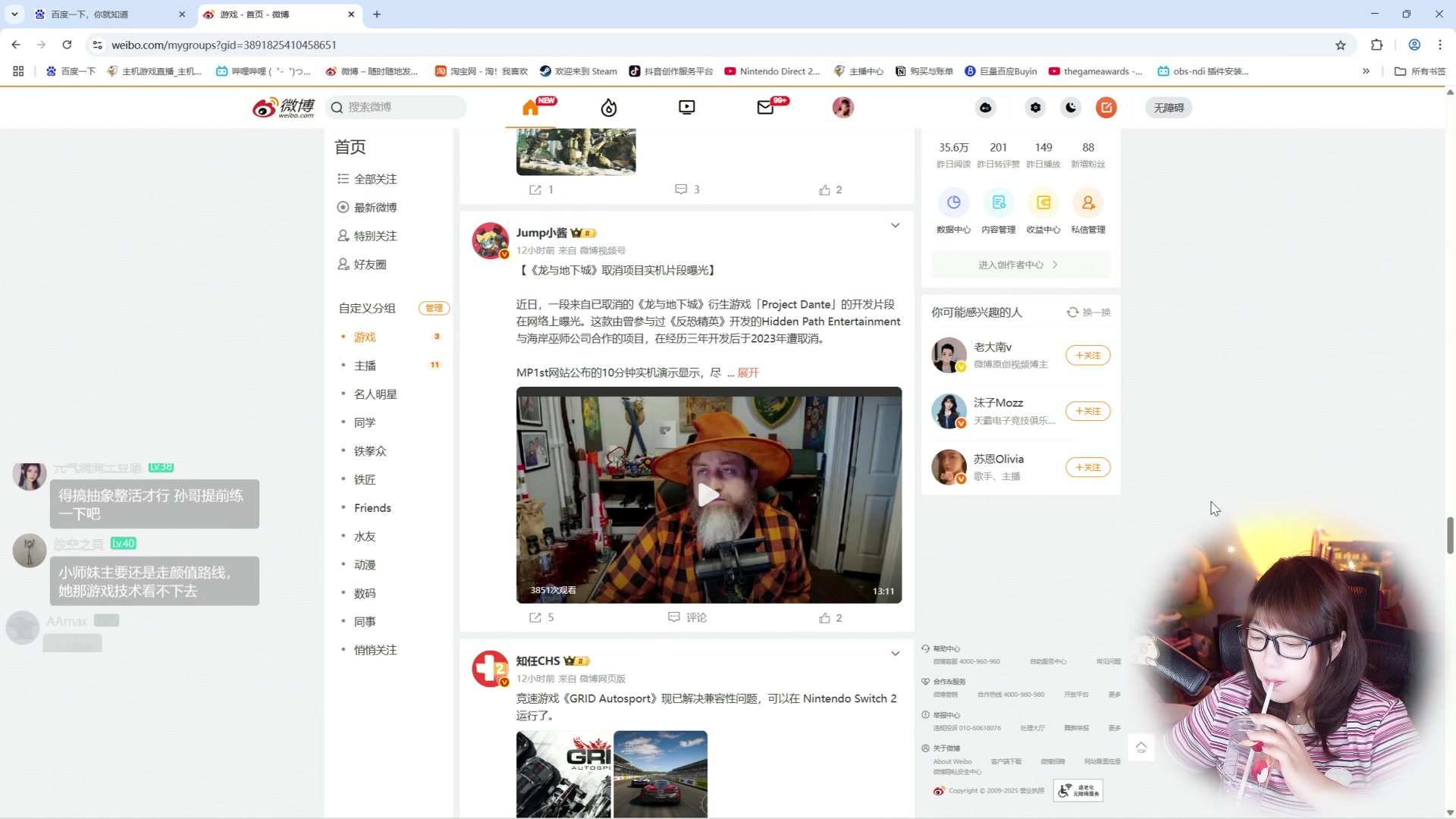This screenshot has width=1456, height=819.
Task: Open the hot trending flame tab
Action: click(x=609, y=108)
